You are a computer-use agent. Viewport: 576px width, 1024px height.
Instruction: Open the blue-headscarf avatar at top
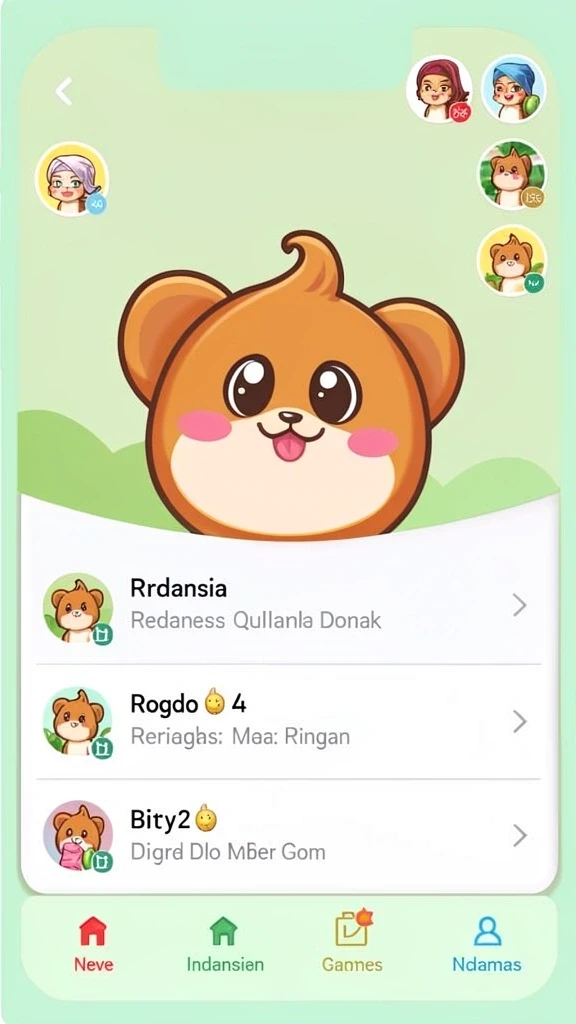pos(513,89)
